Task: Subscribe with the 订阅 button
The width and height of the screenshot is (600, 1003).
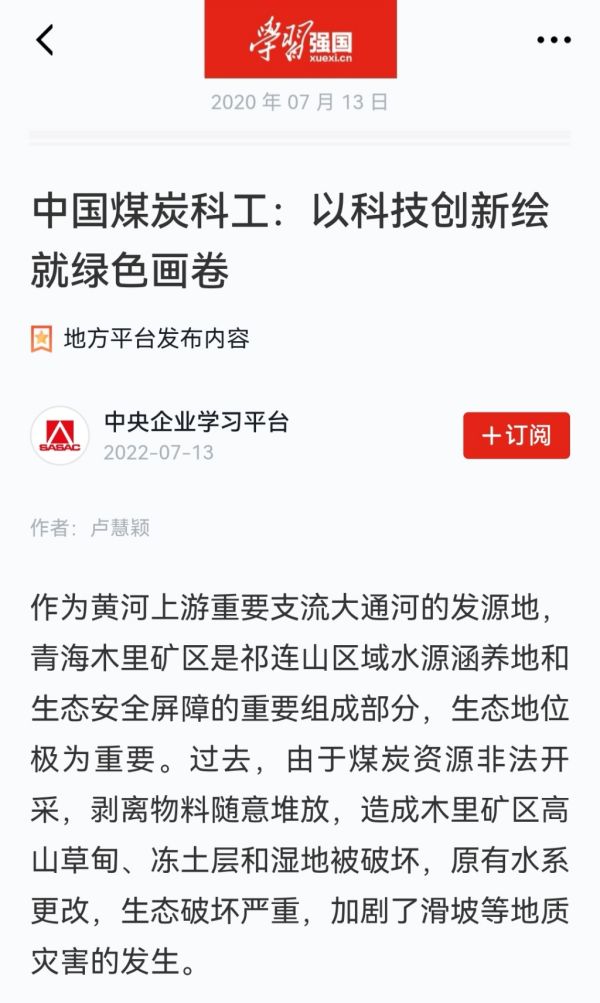Action: [x=516, y=436]
